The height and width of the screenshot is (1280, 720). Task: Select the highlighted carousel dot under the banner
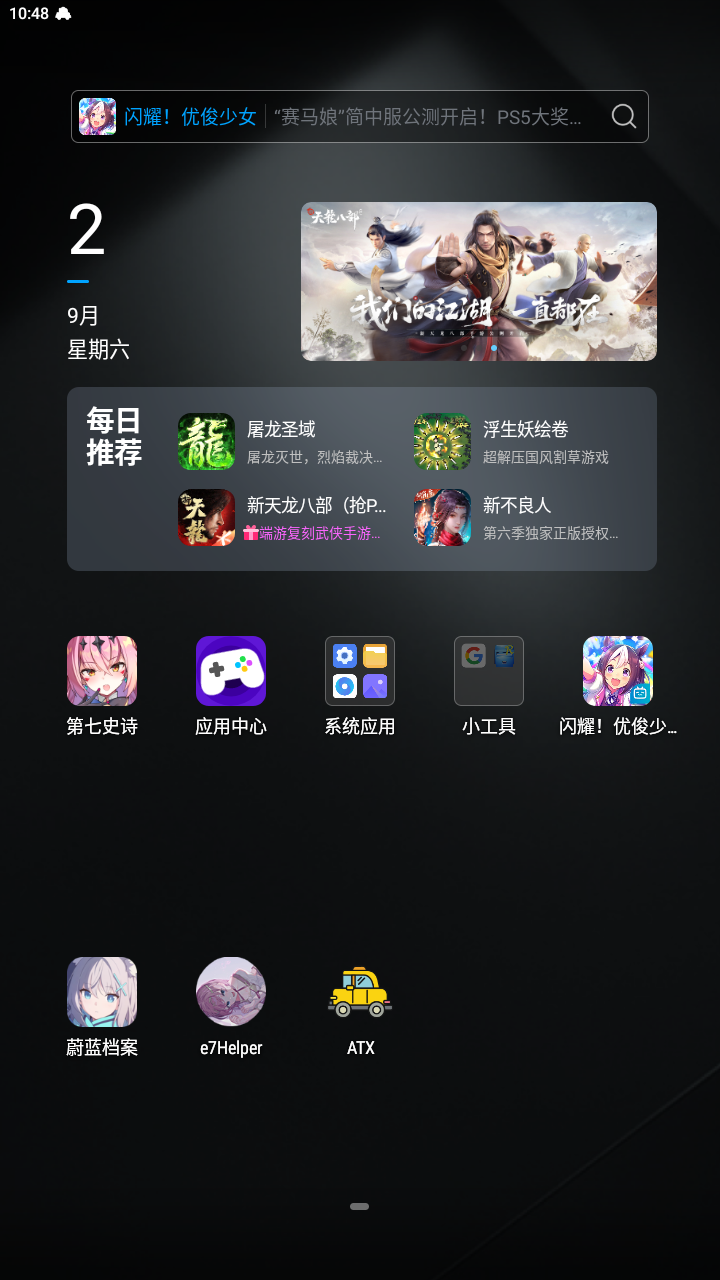pyautogui.click(x=494, y=346)
